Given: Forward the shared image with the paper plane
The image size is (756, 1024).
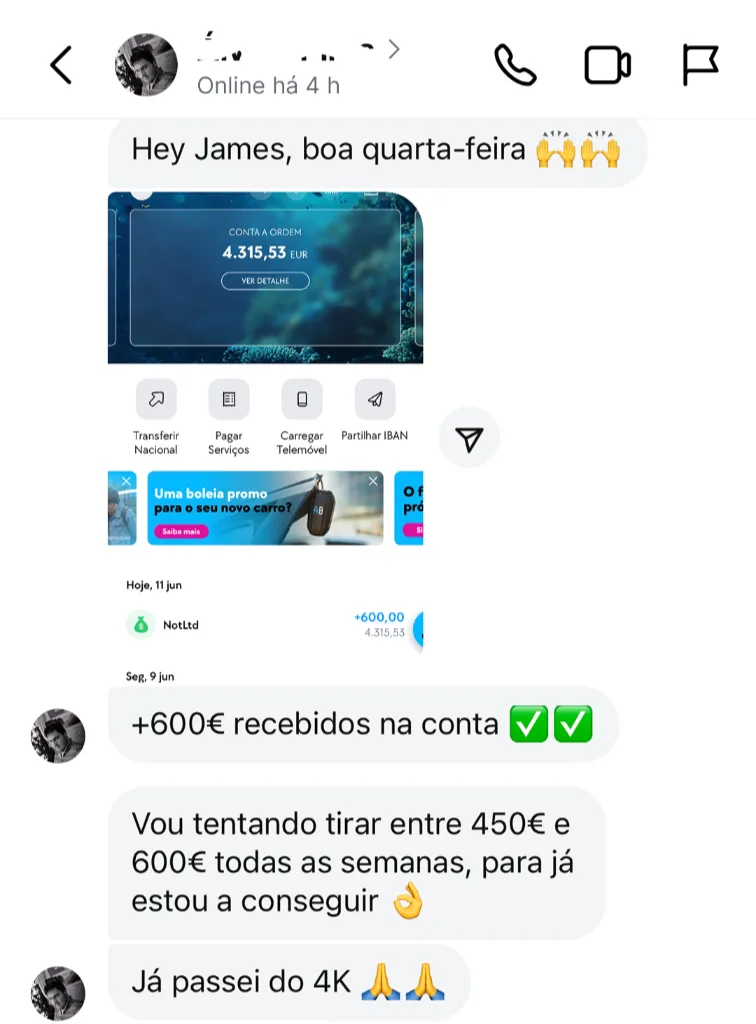Looking at the screenshot, I should (469, 438).
